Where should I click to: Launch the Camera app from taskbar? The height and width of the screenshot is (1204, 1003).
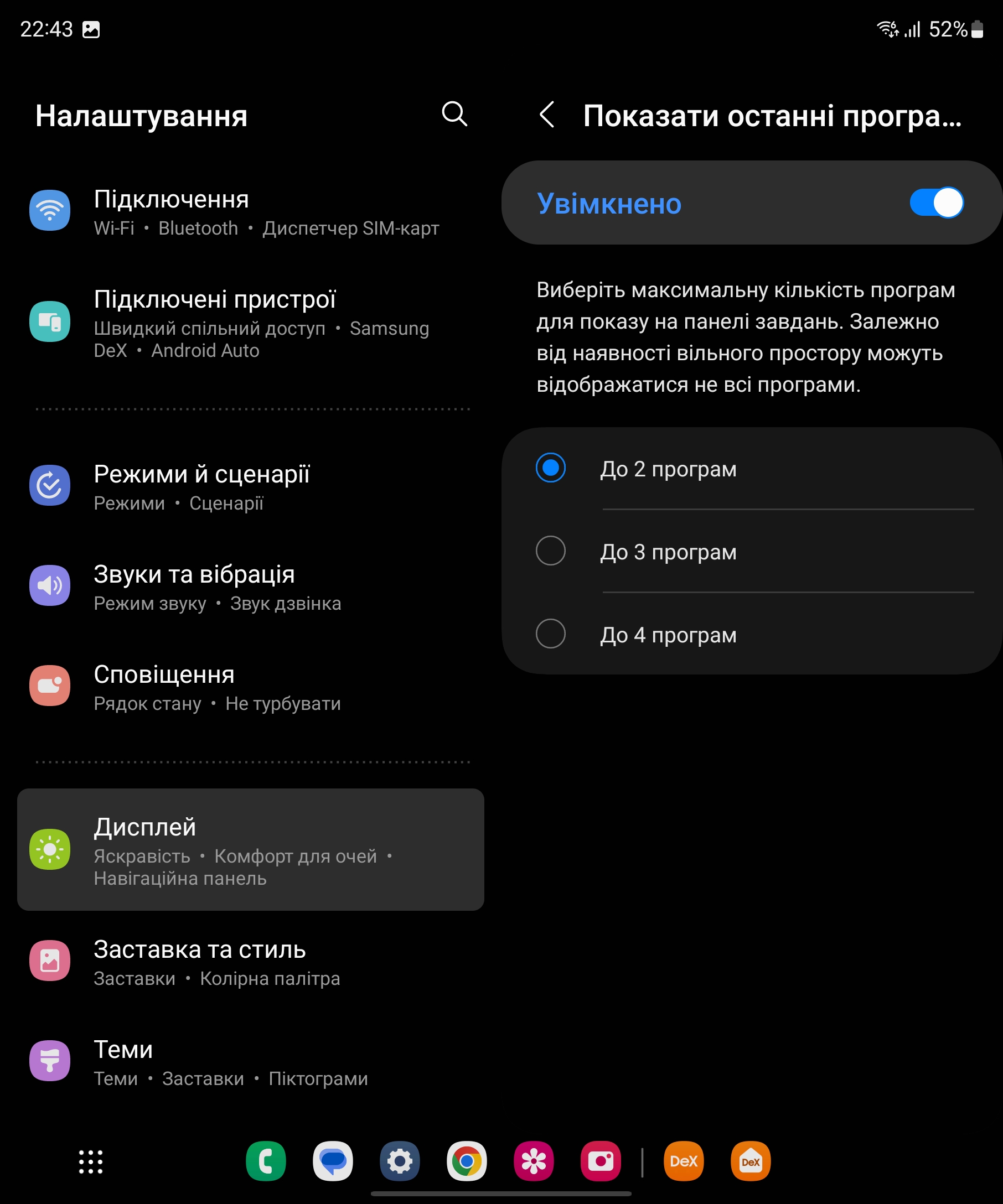coord(601,1161)
